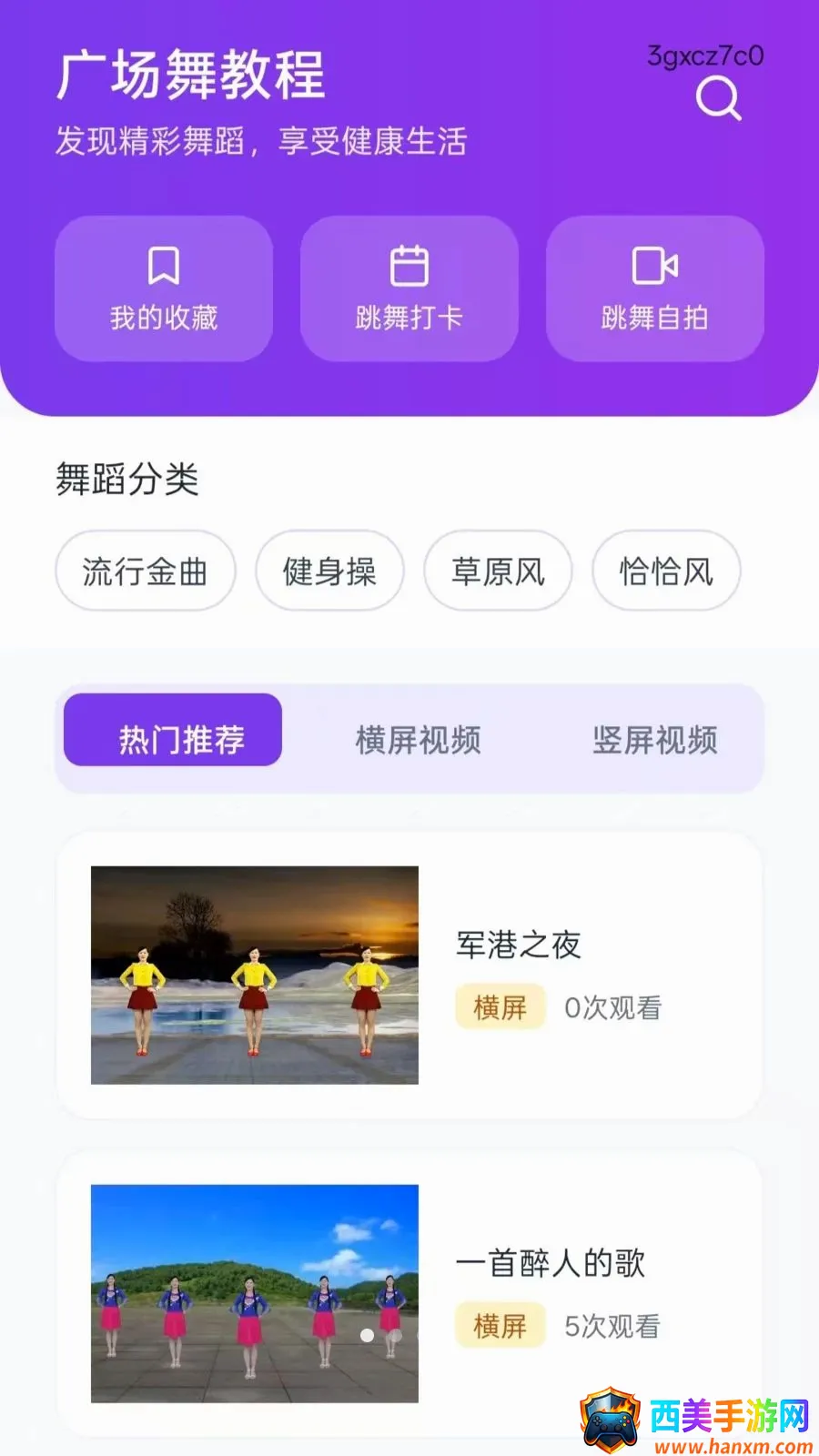This screenshot has height=1456, width=819.
Task: Select the 流行金曲 category chip
Action: click(146, 571)
